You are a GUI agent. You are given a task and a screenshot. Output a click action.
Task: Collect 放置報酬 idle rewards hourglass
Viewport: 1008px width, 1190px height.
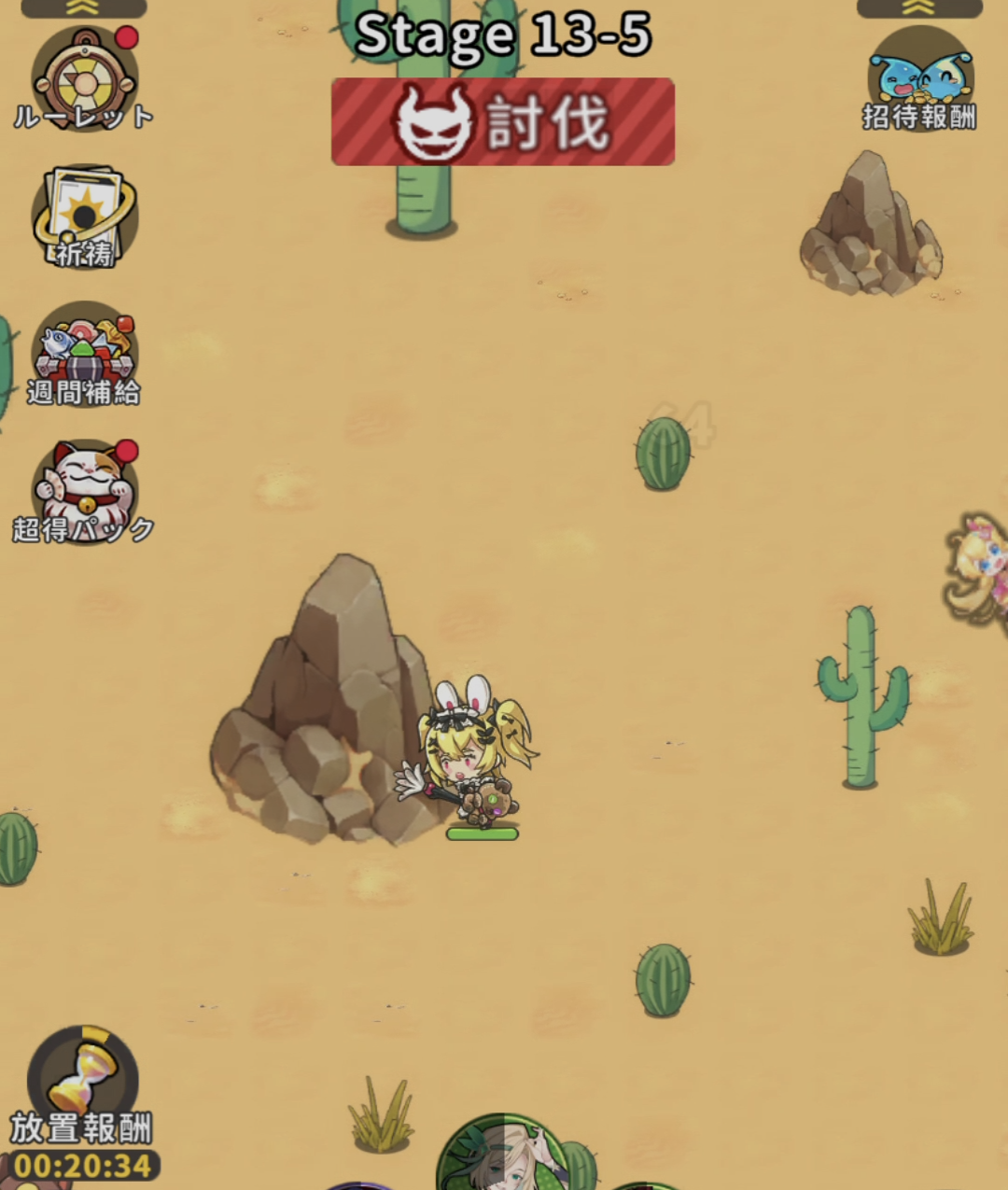pyautogui.click(x=83, y=1083)
